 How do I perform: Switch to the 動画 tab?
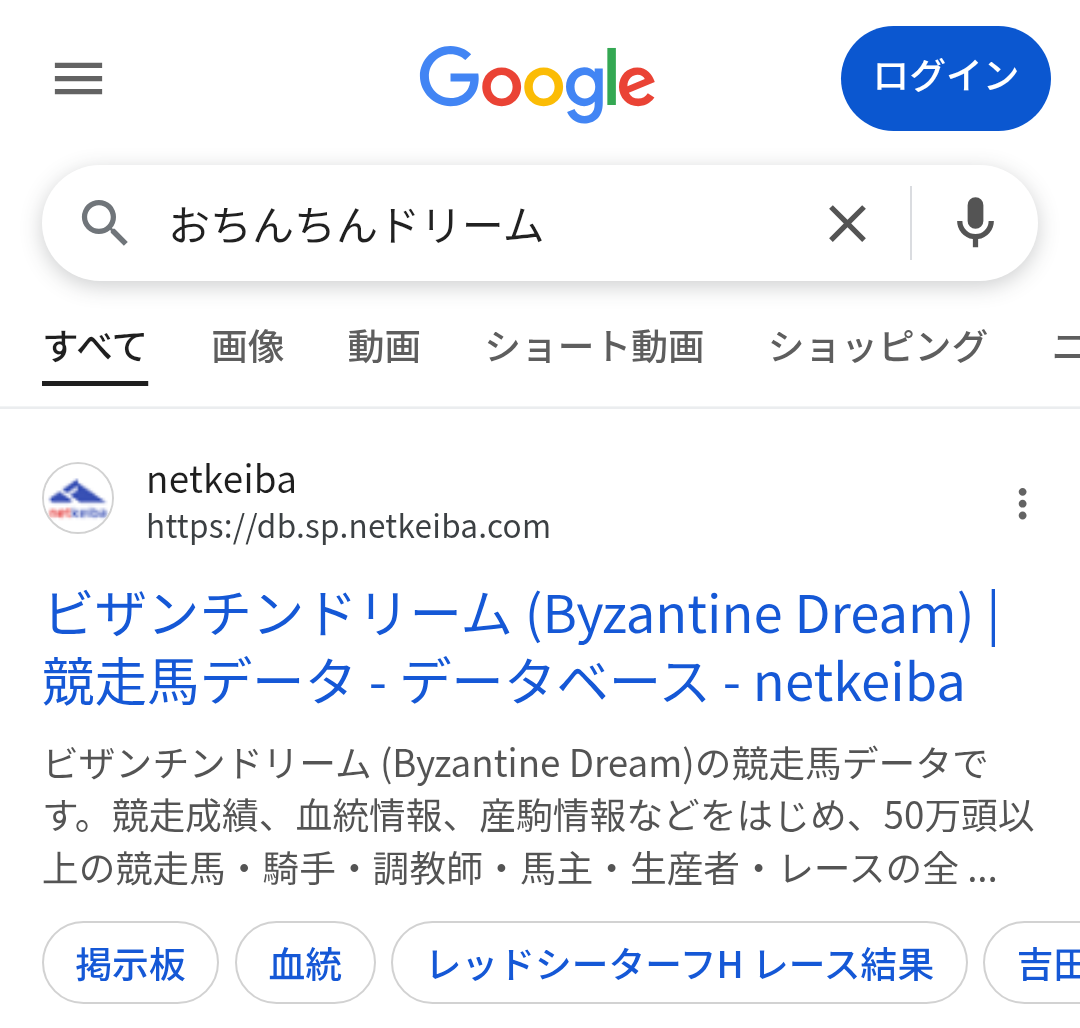384,346
